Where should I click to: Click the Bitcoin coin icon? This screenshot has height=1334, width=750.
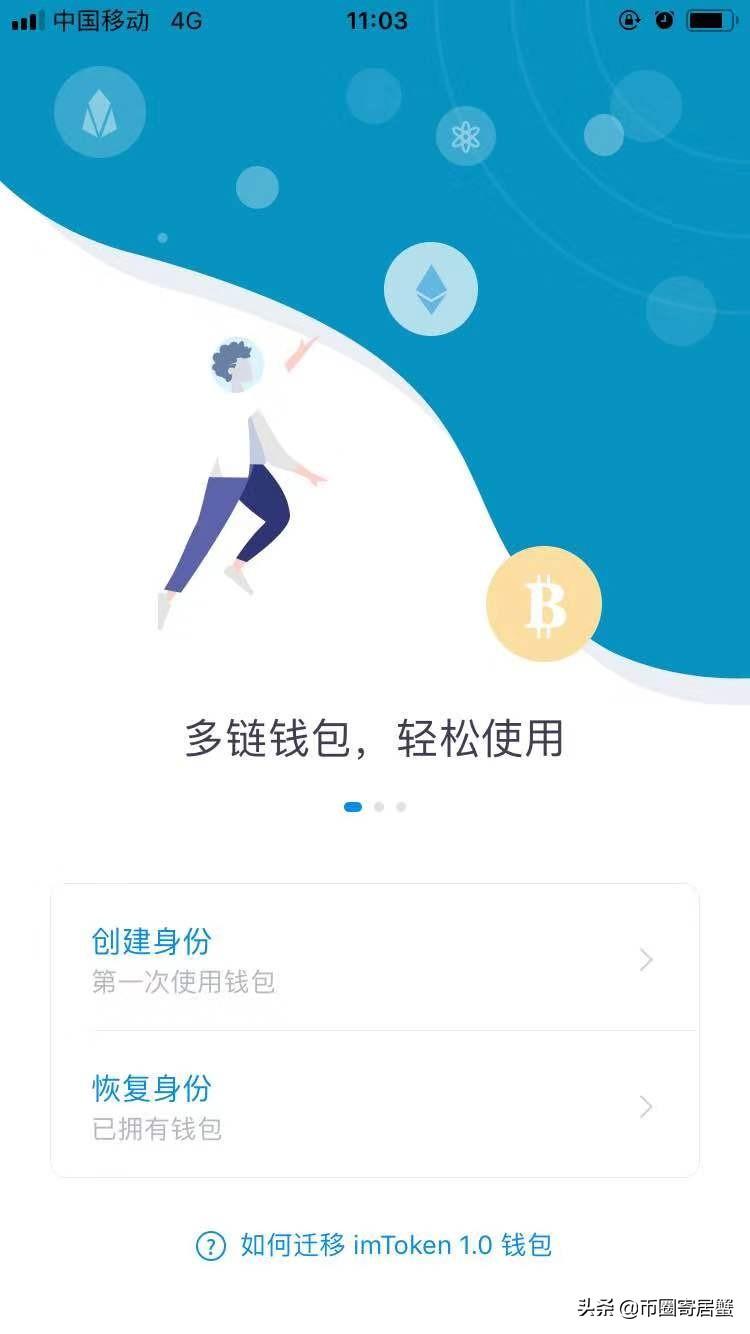pyautogui.click(x=543, y=604)
